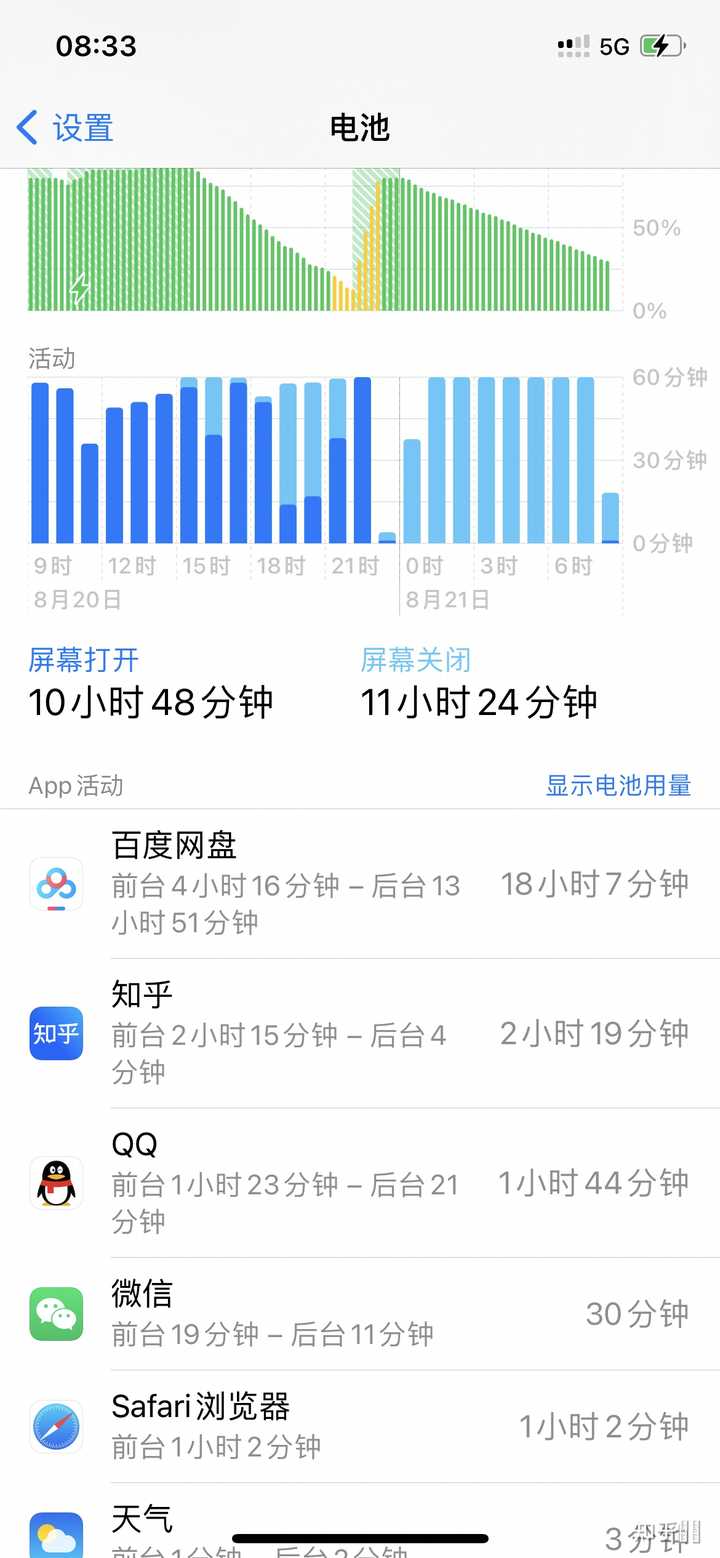Image resolution: width=720 pixels, height=1558 pixels.
Task: Expand the QQ activity details row
Action: point(360,1182)
